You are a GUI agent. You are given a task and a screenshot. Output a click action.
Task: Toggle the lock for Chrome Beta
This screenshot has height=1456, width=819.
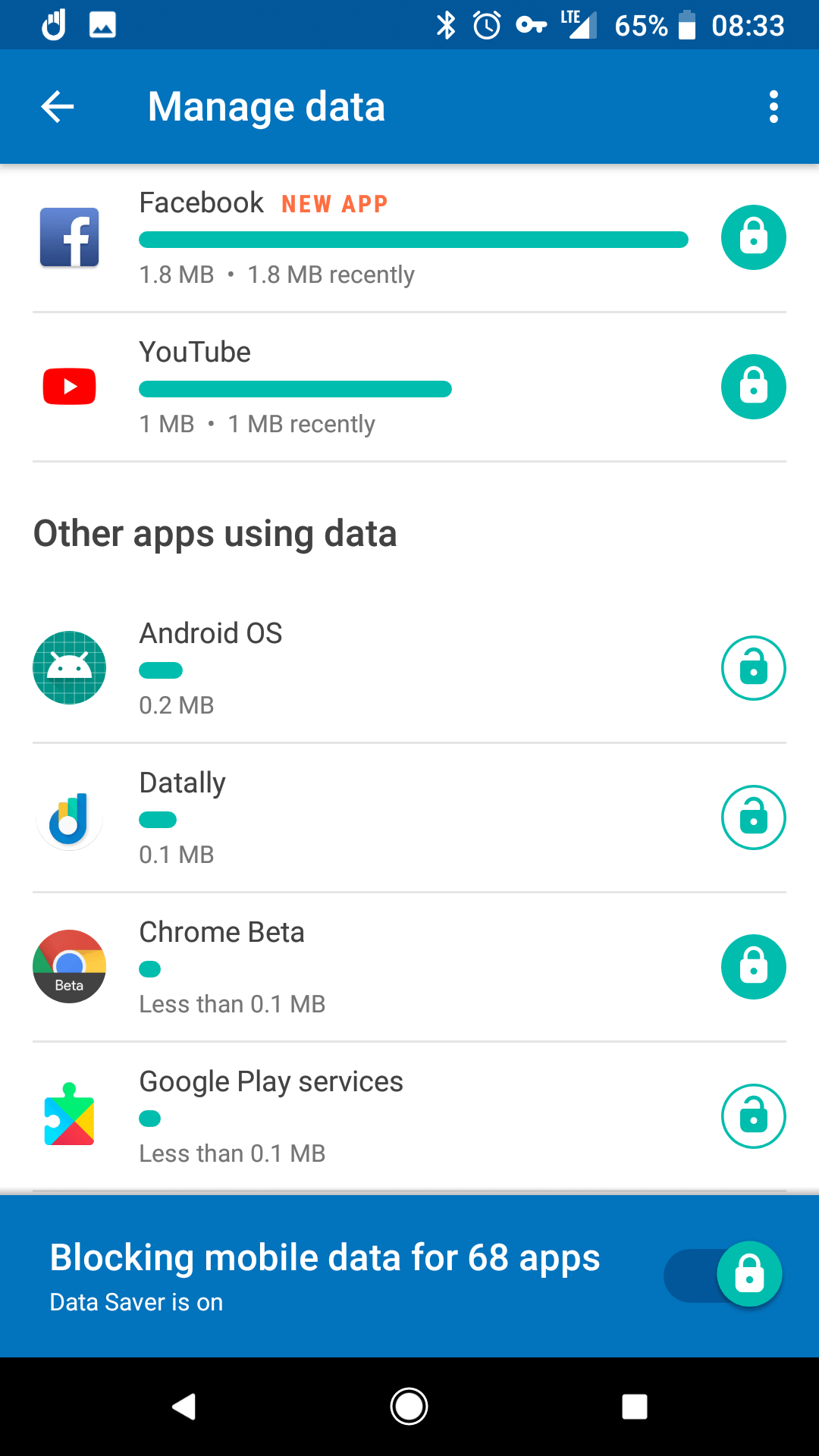[753, 967]
